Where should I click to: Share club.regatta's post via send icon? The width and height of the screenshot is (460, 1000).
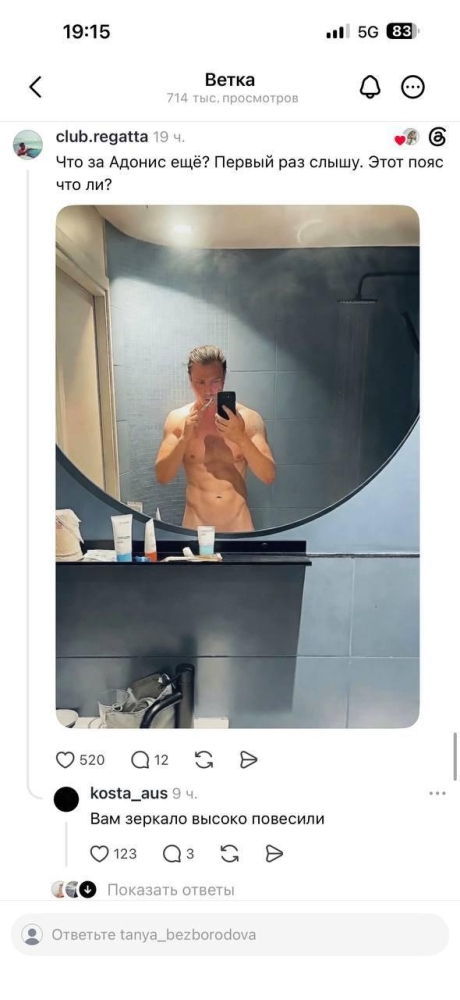(248, 760)
